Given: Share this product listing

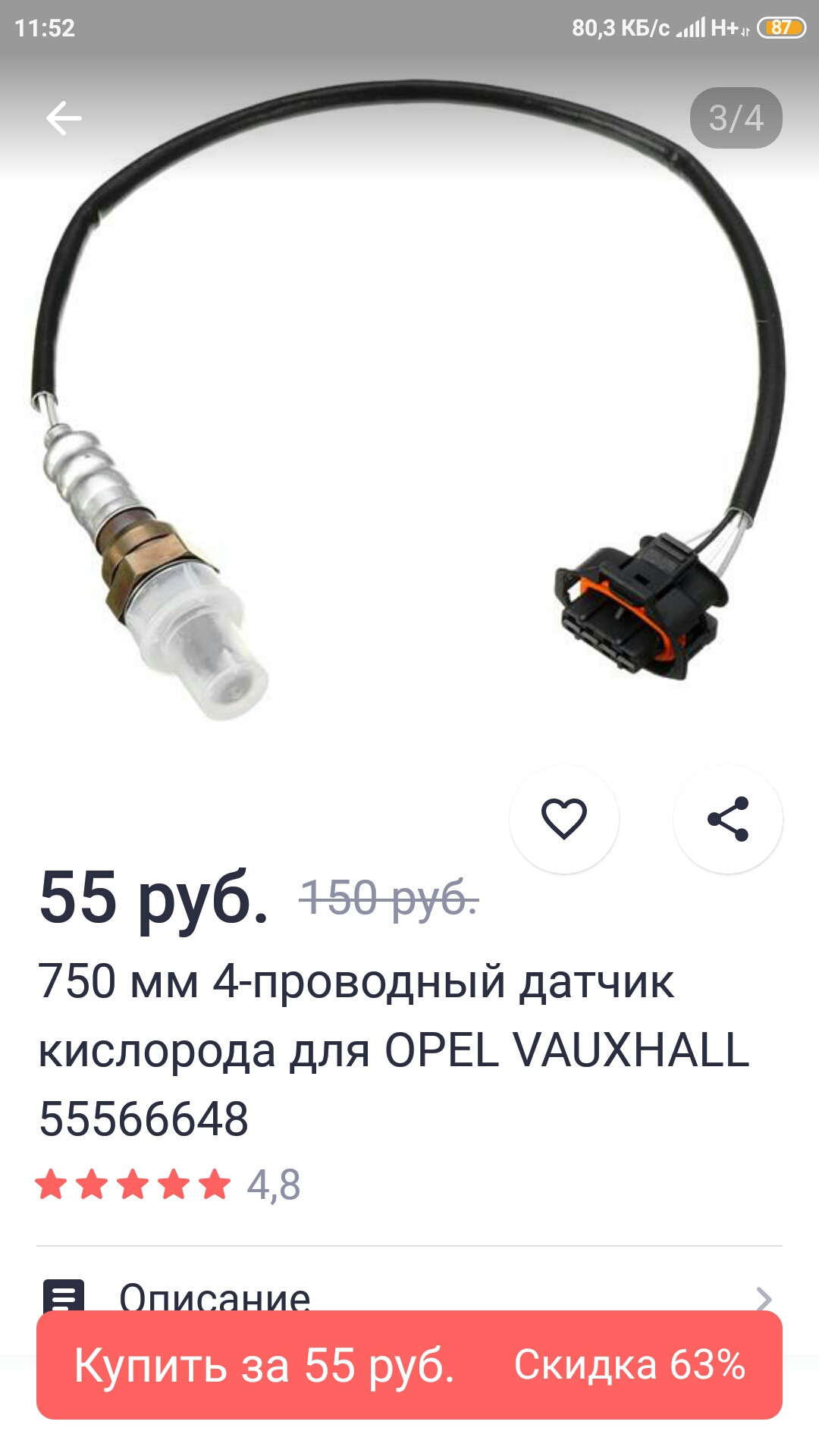Looking at the screenshot, I should (x=728, y=819).
